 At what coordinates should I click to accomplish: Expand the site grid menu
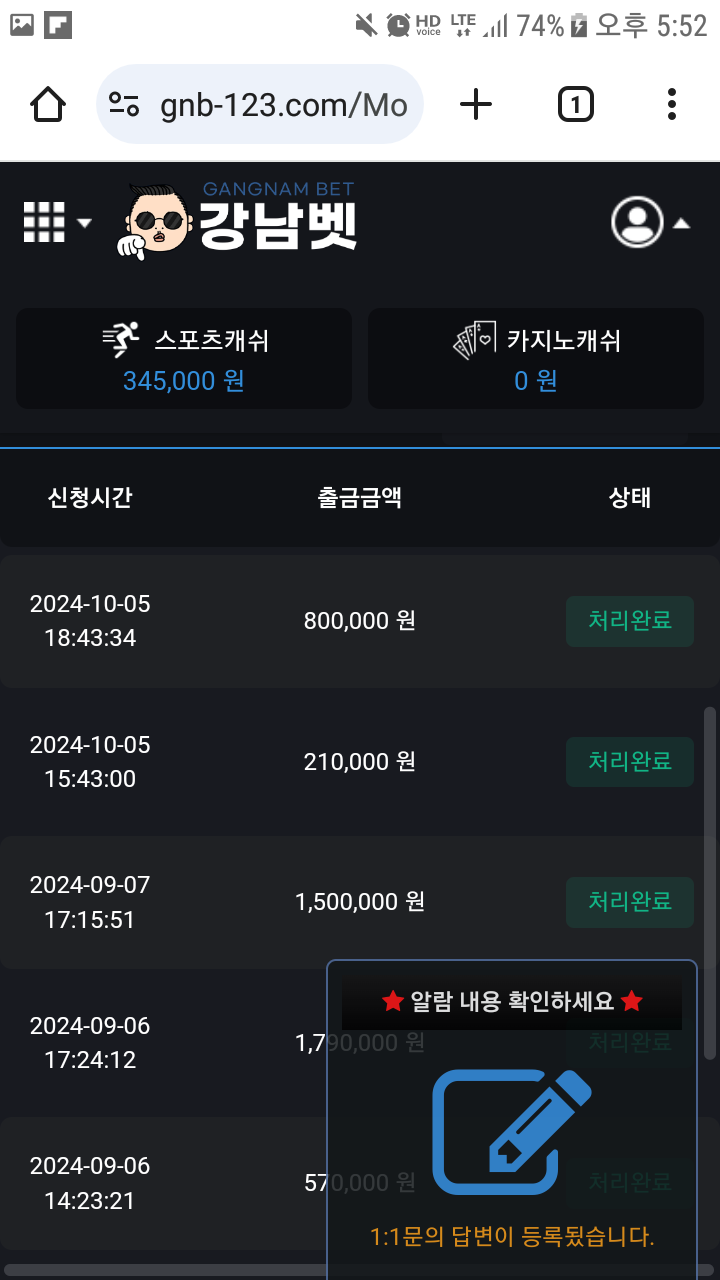[x=56, y=222]
